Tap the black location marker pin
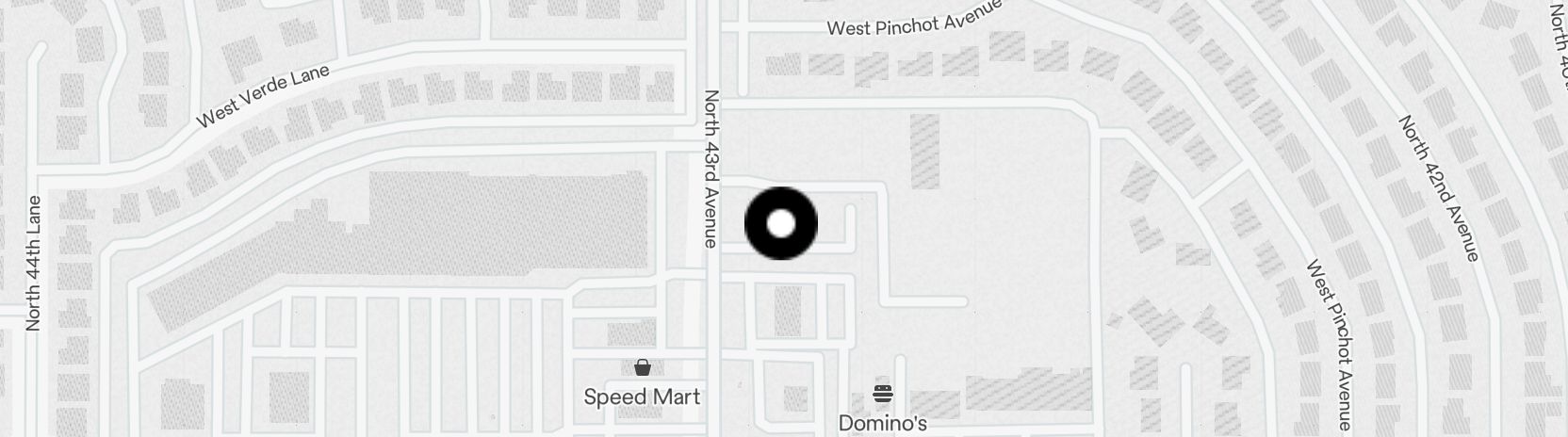The height and width of the screenshot is (437, 1568). [x=780, y=224]
